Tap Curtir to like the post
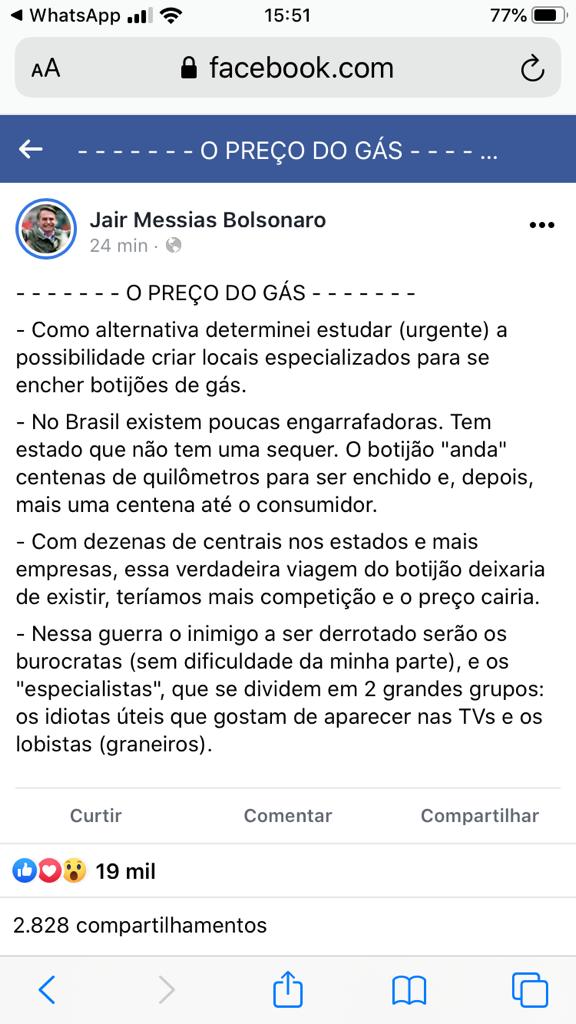The width and height of the screenshot is (576, 1024). pos(96,816)
